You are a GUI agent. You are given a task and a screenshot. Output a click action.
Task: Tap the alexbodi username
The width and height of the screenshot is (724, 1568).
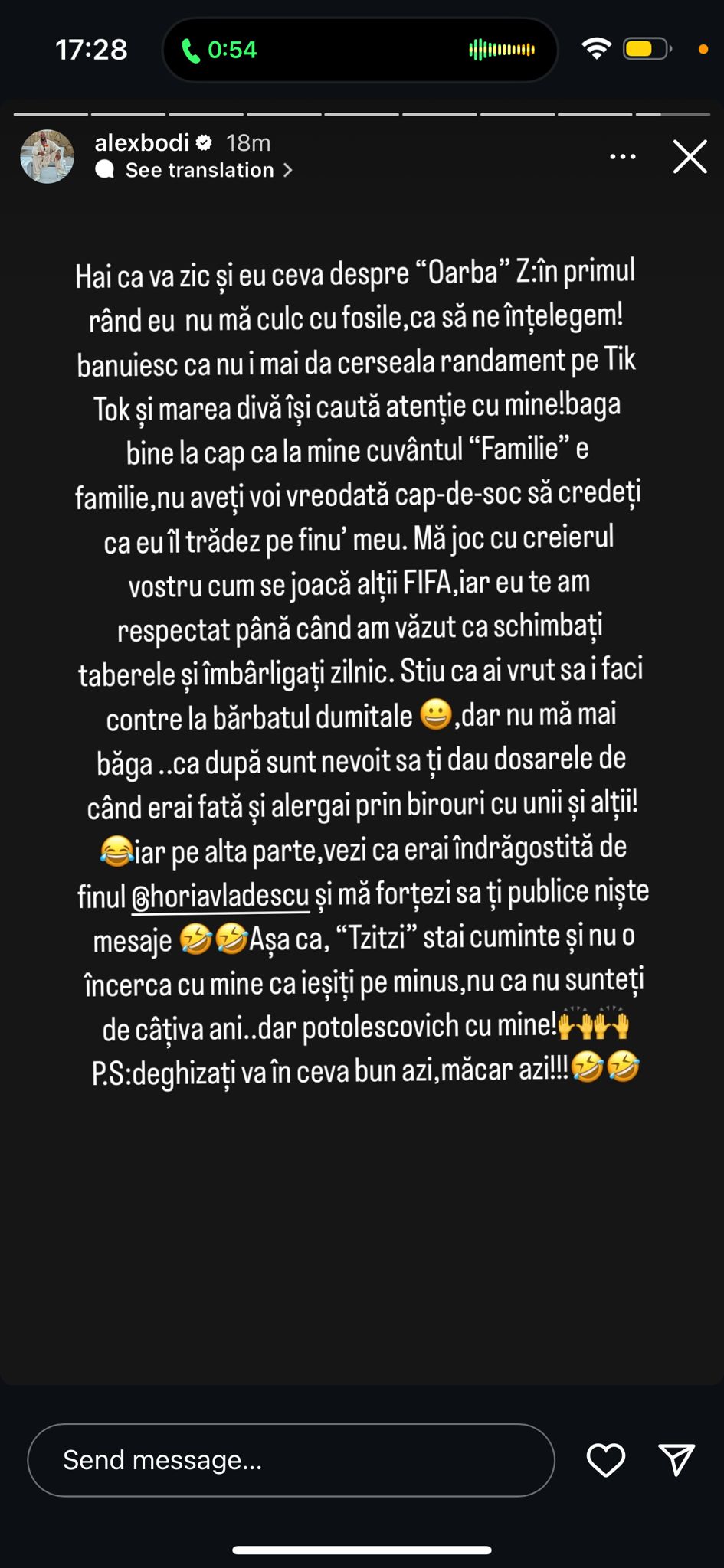click(x=143, y=142)
